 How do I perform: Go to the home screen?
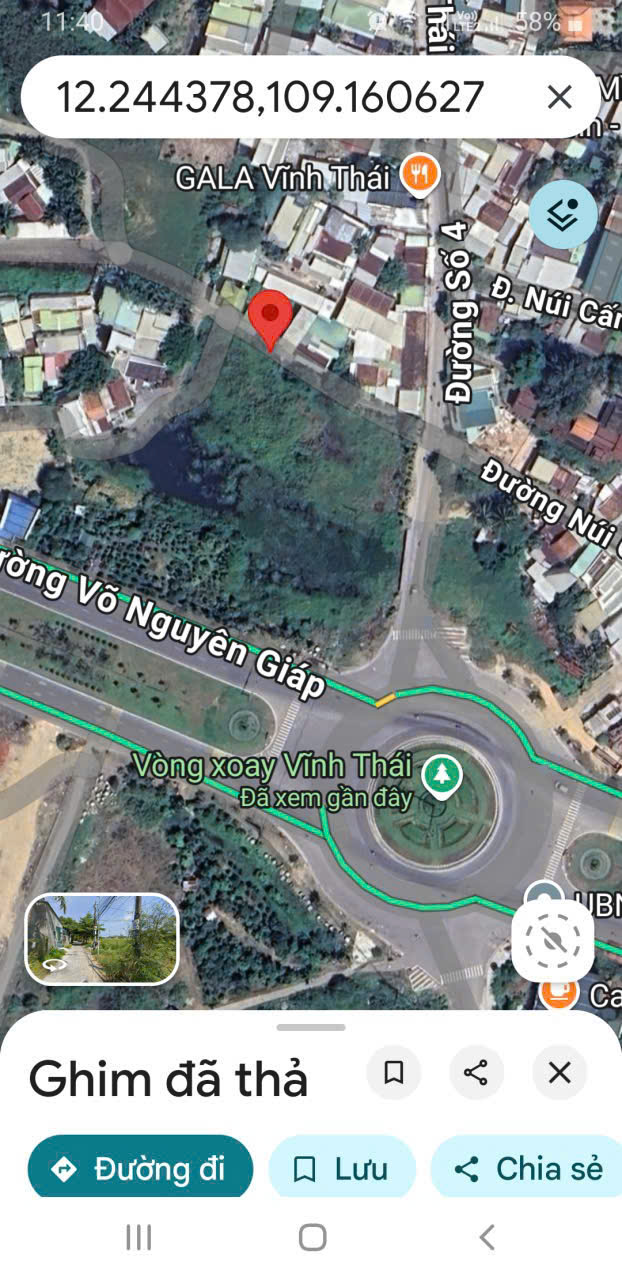point(312,1238)
